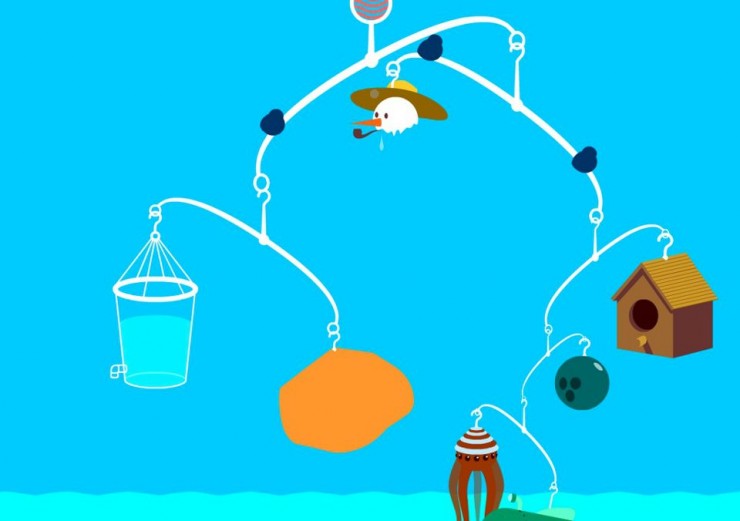The image size is (740, 521).
Task: Tap the snowman head with hat
Action: [x=396, y=110]
